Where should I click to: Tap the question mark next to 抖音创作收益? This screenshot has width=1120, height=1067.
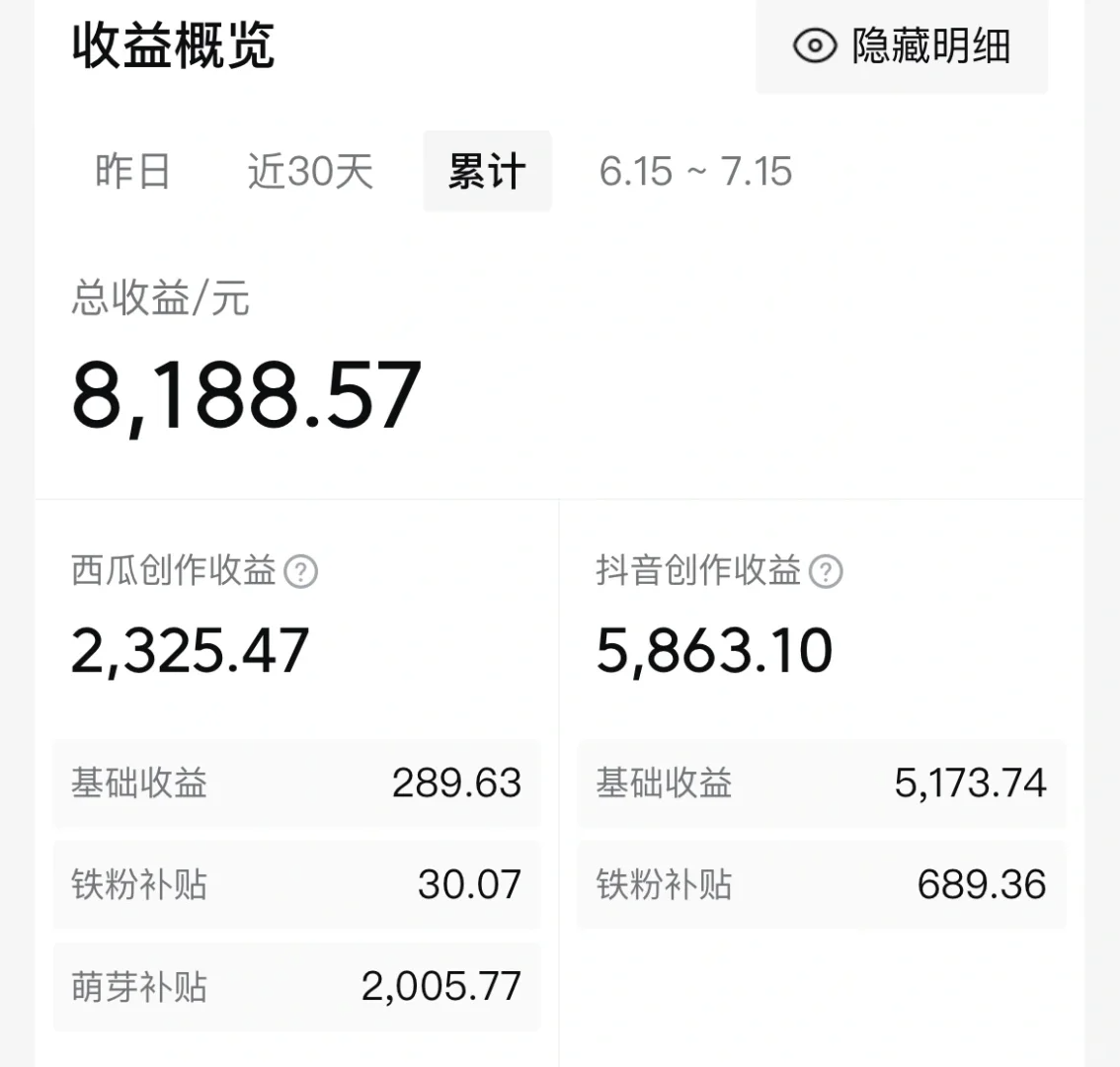(826, 572)
